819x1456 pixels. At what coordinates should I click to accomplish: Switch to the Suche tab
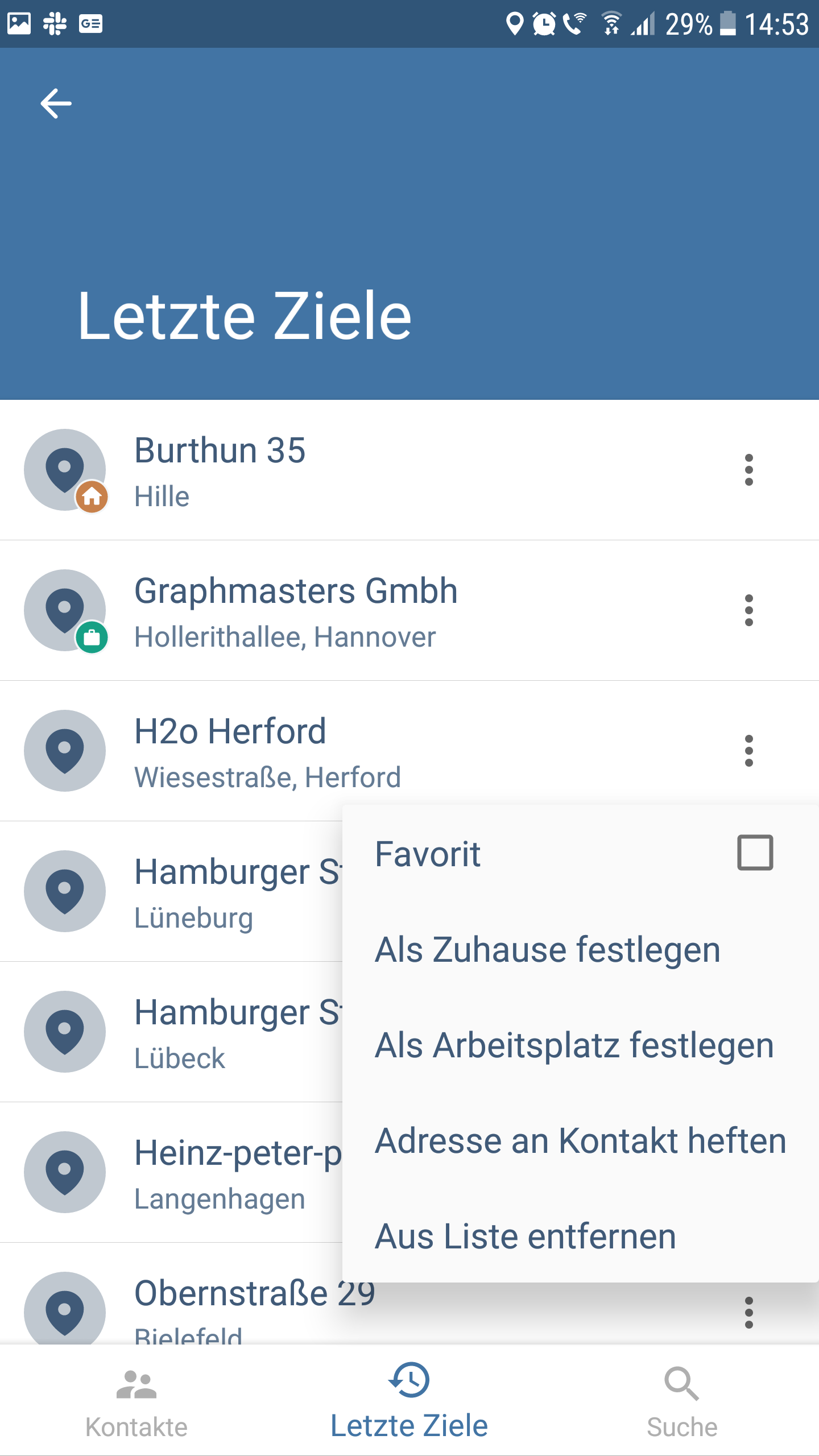tap(682, 1400)
